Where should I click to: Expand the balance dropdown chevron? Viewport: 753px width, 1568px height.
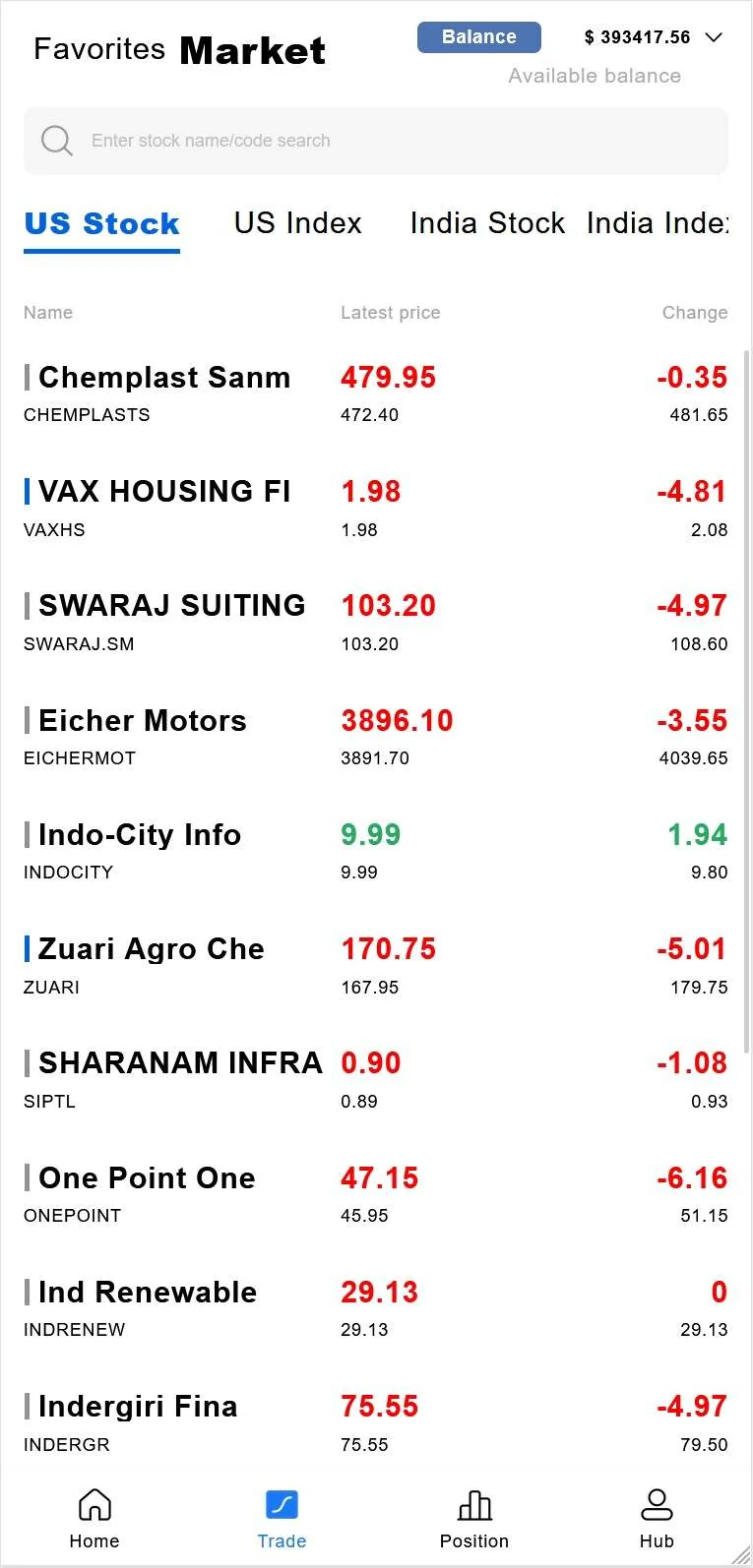[x=715, y=37]
